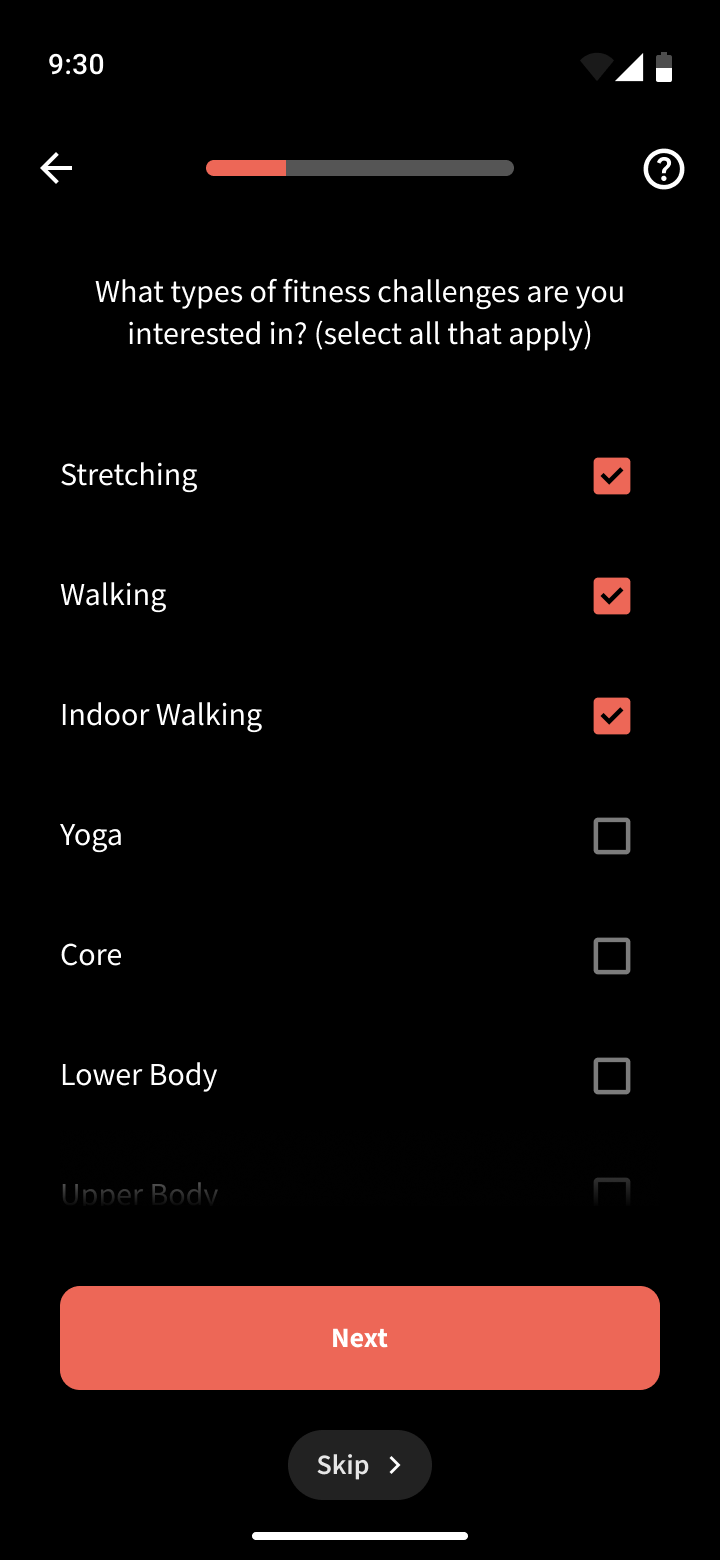Go back using the arrow icon
This screenshot has width=720, height=1560.
pyautogui.click(x=56, y=168)
